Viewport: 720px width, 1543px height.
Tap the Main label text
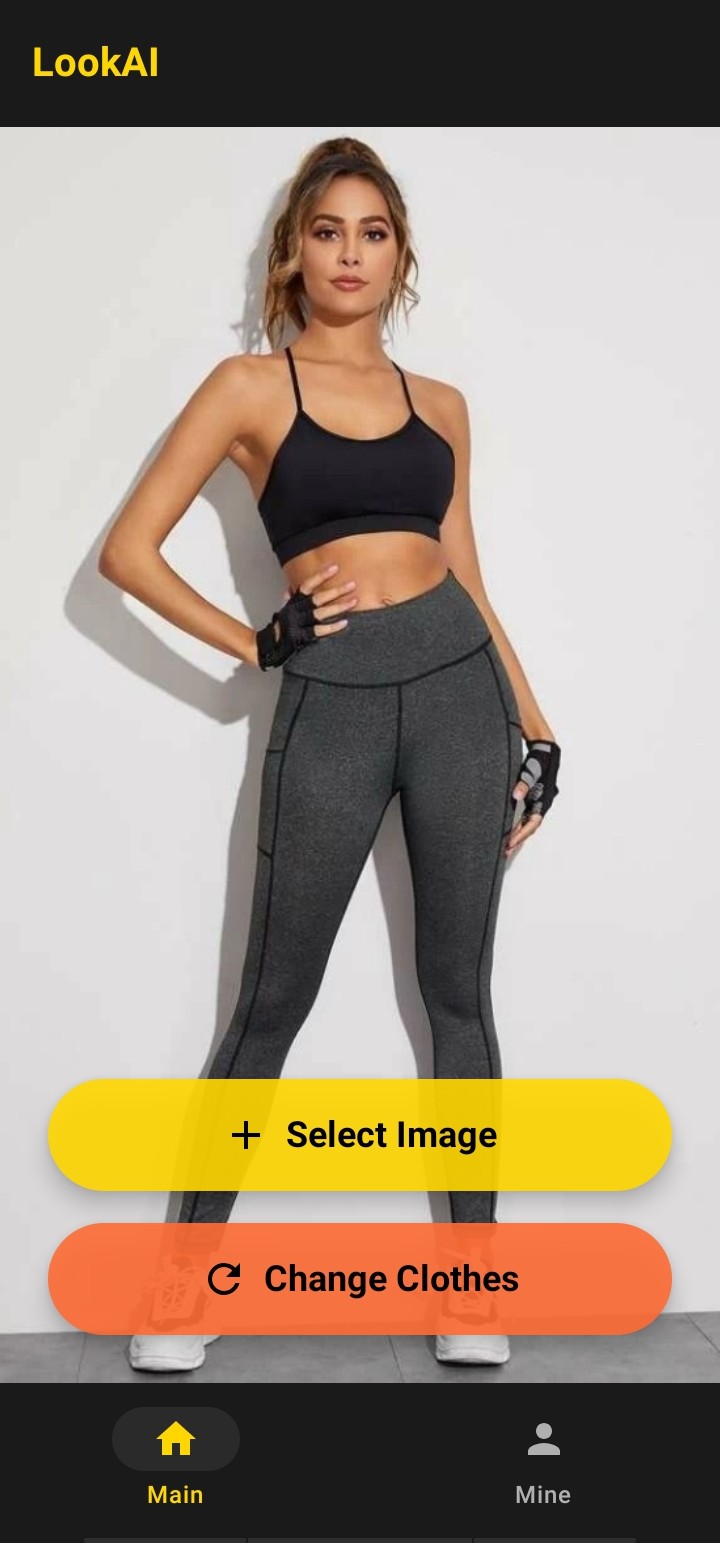pyautogui.click(x=175, y=1494)
